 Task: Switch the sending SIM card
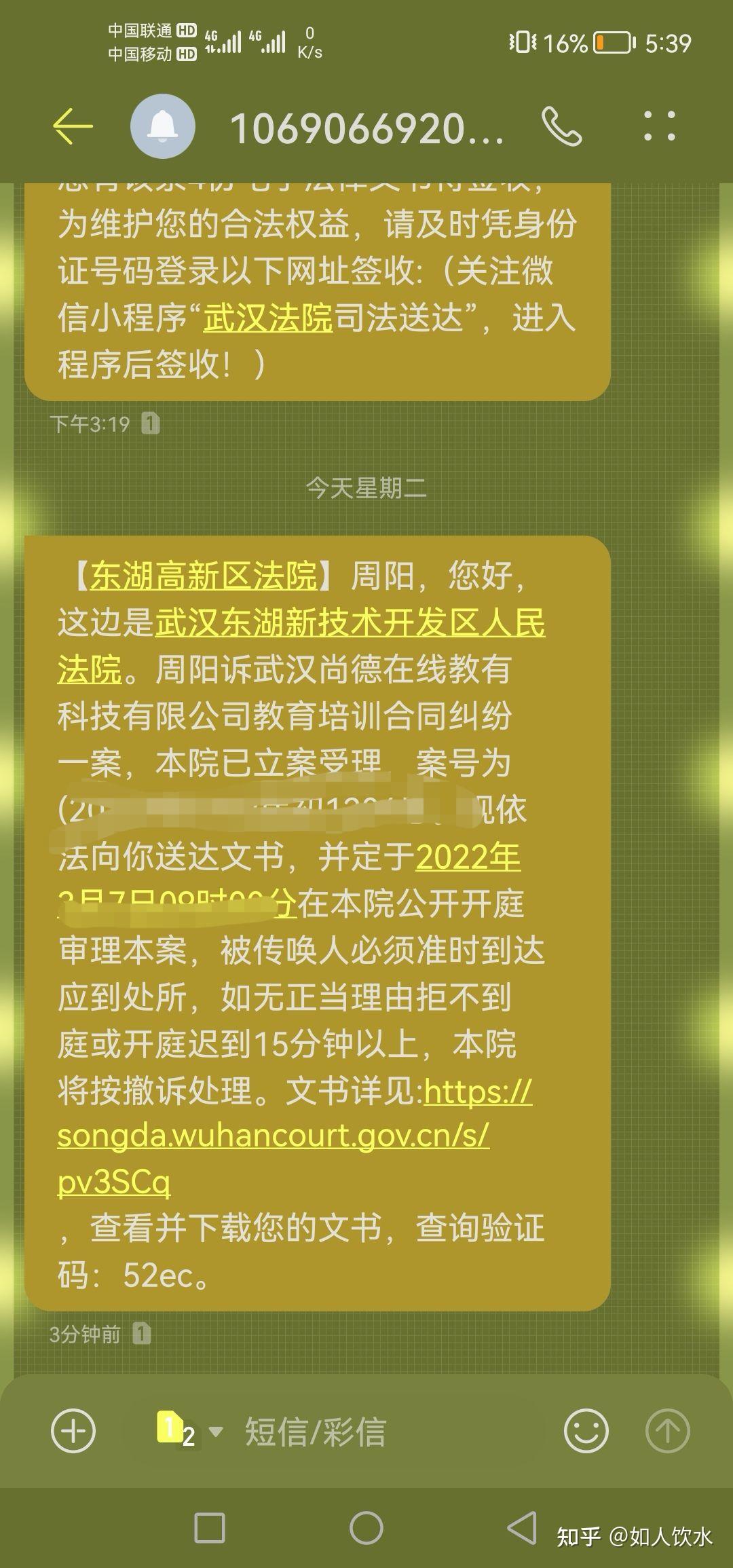[x=189, y=1430]
